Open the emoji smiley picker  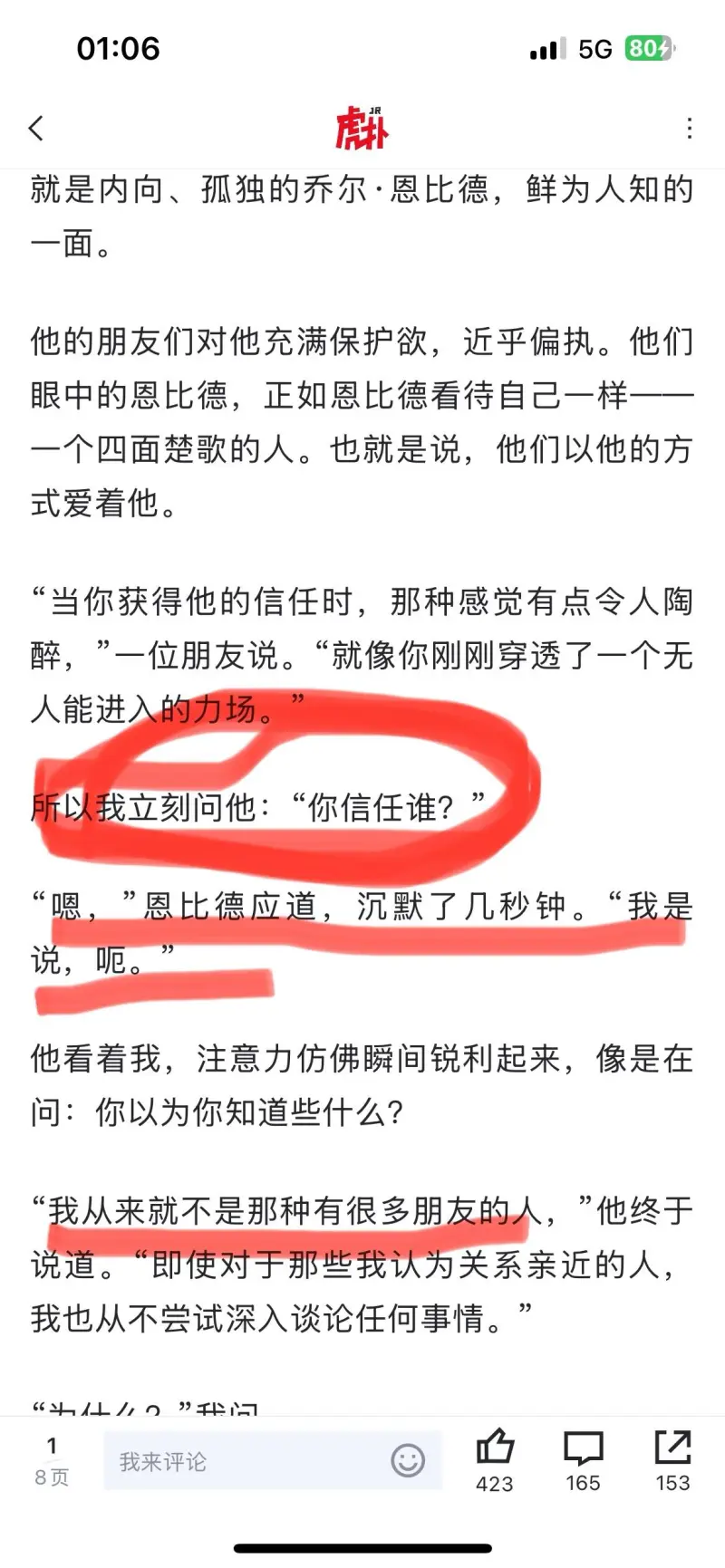point(408,1460)
